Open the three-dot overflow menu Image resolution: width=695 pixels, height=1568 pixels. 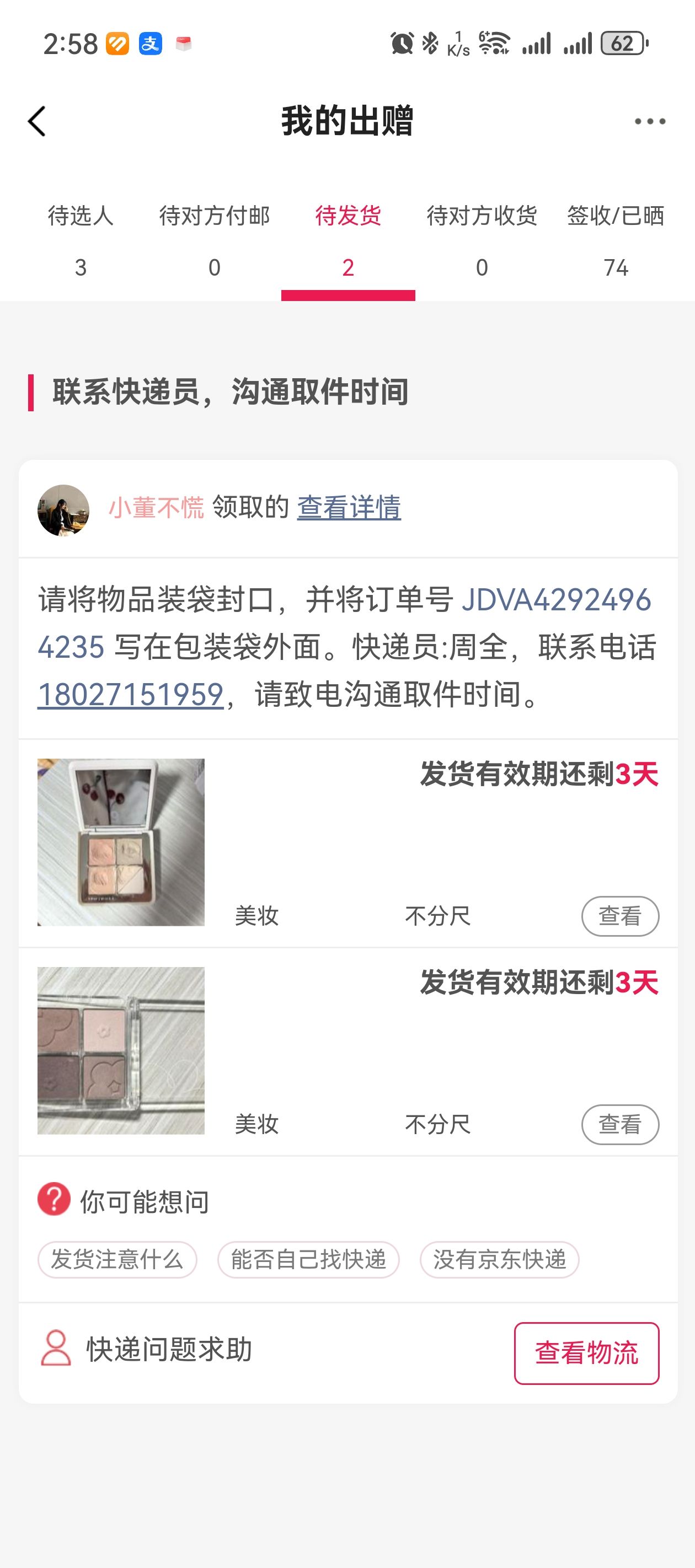click(x=649, y=121)
